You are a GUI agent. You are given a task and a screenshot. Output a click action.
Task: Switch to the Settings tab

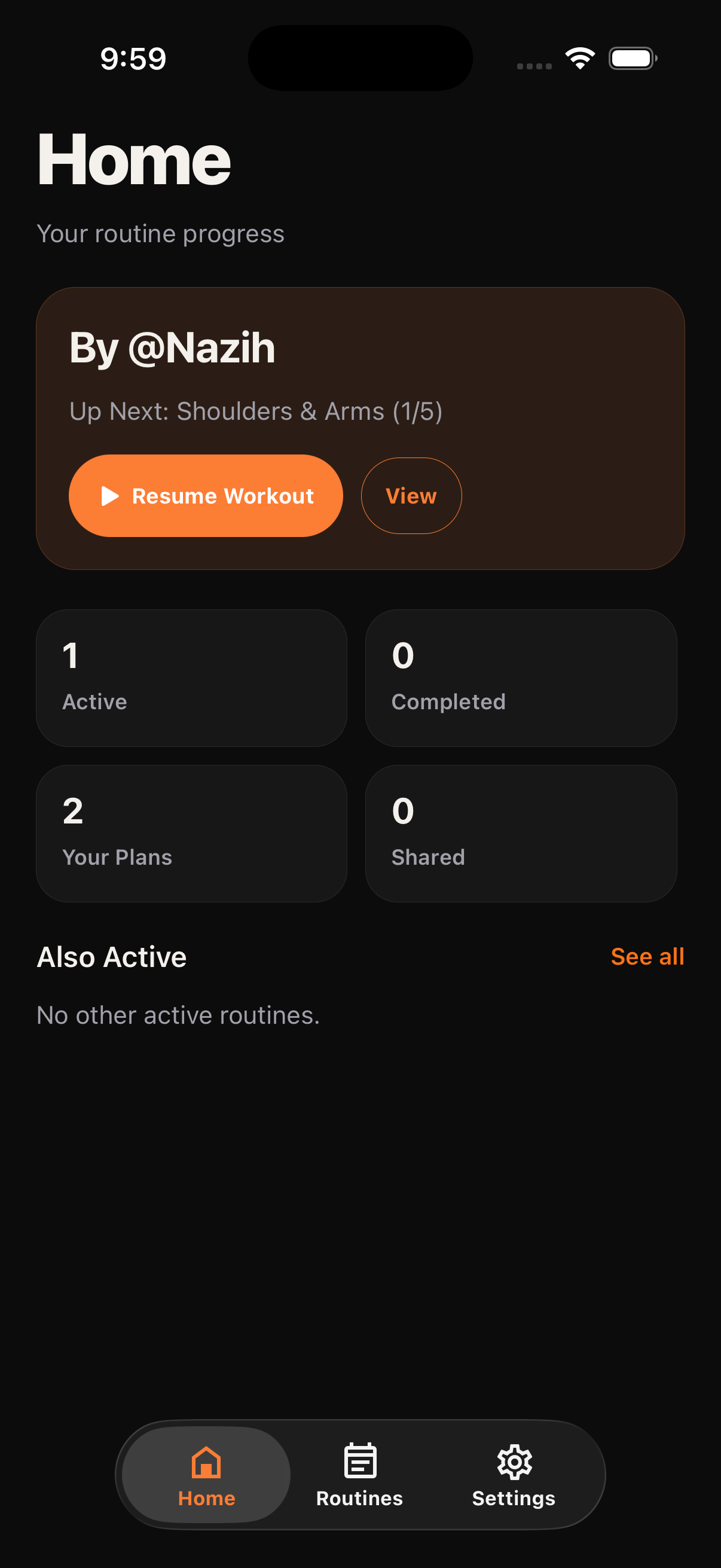[513, 1479]
